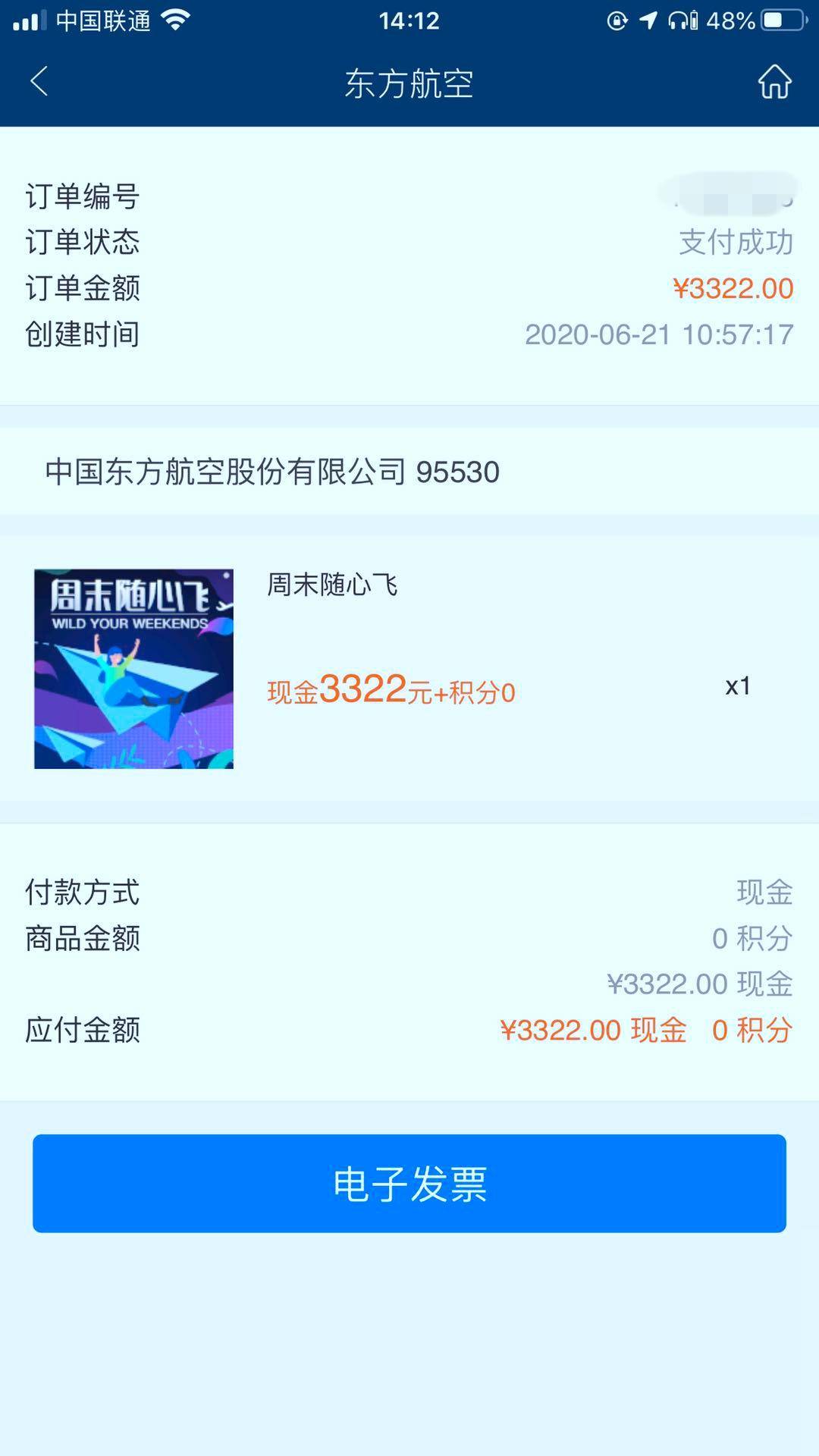Screen dimensions: 819x1456
Task: Tap the order amount ¥3322.00
Action: click(734, 288)
